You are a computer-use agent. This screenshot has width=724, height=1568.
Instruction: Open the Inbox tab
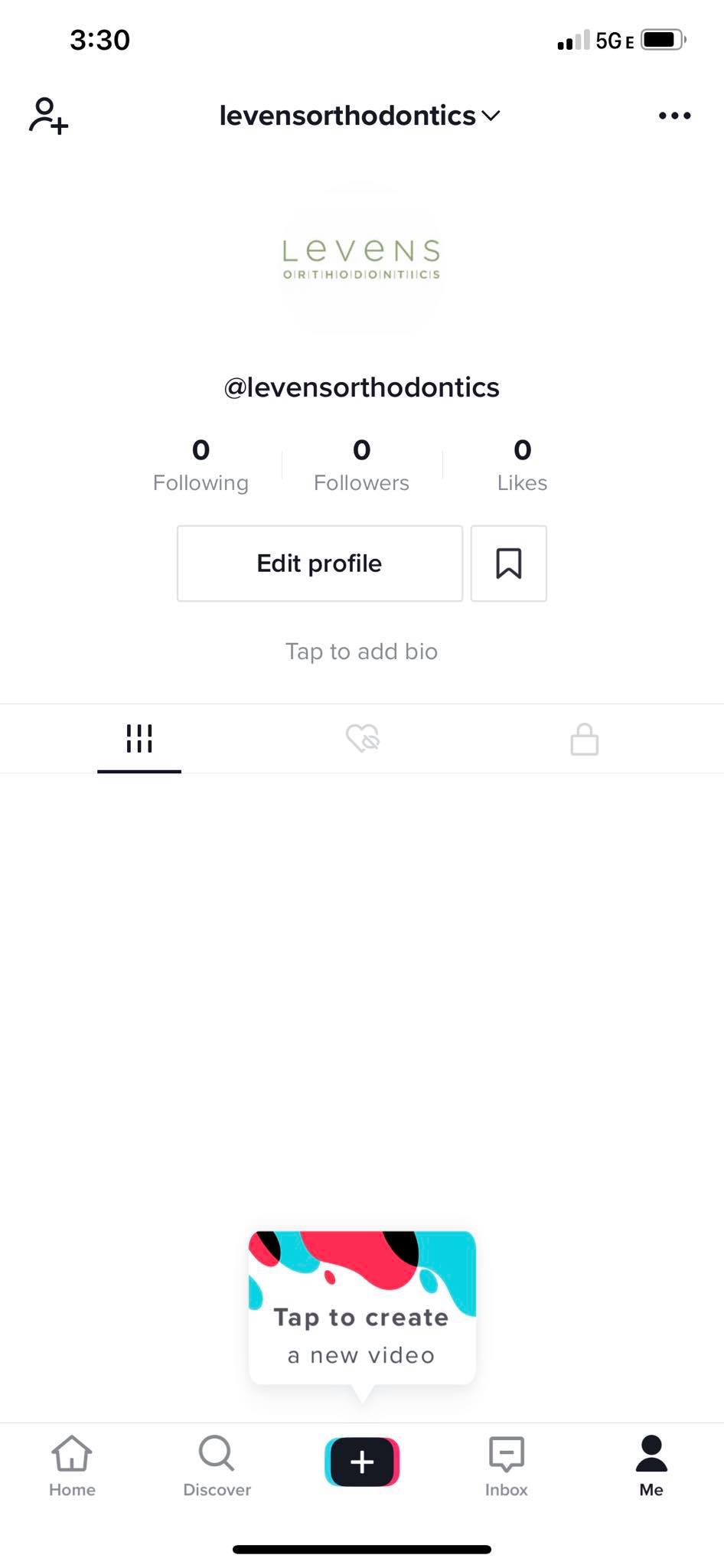pyautogui.click(x=507, y=1465)
